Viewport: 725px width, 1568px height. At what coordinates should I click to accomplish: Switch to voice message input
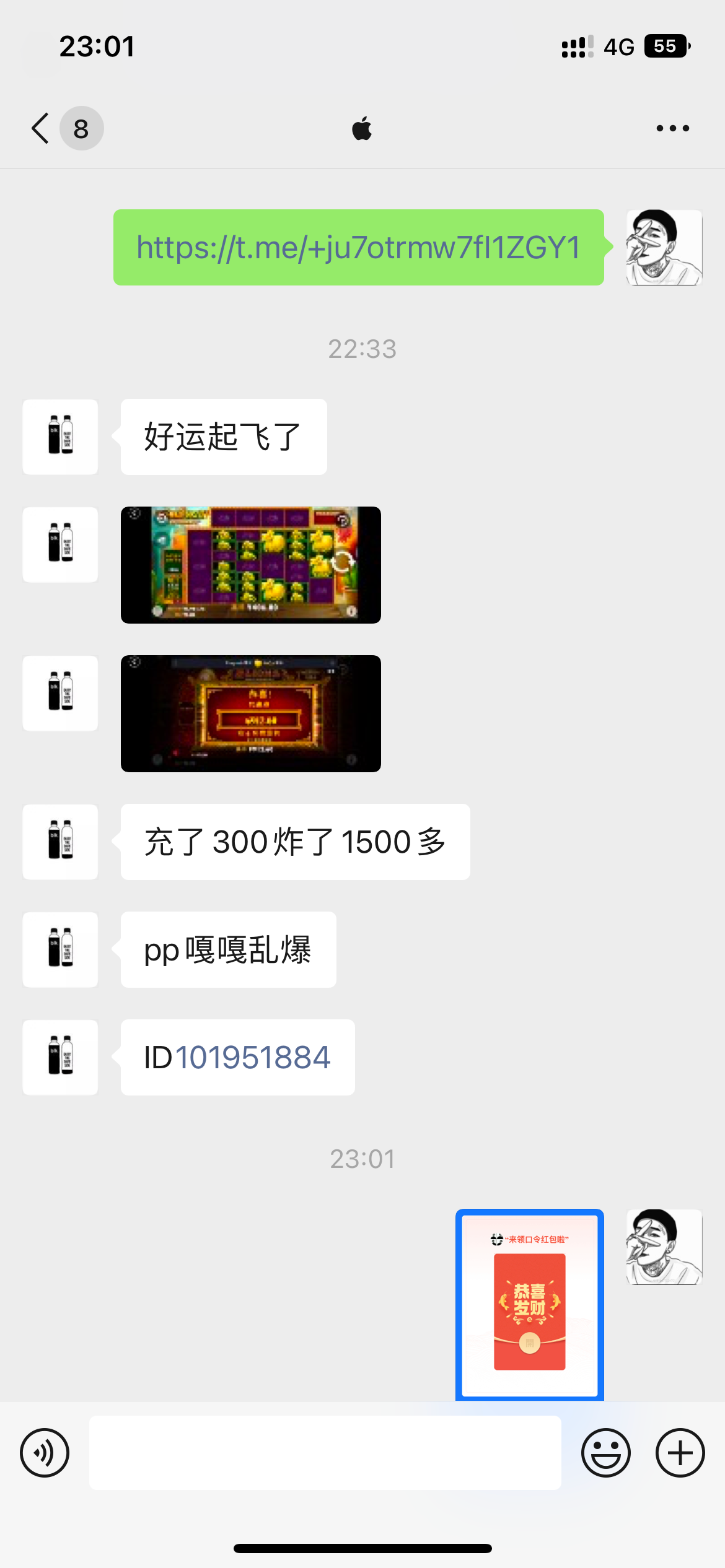[45, 1453]
